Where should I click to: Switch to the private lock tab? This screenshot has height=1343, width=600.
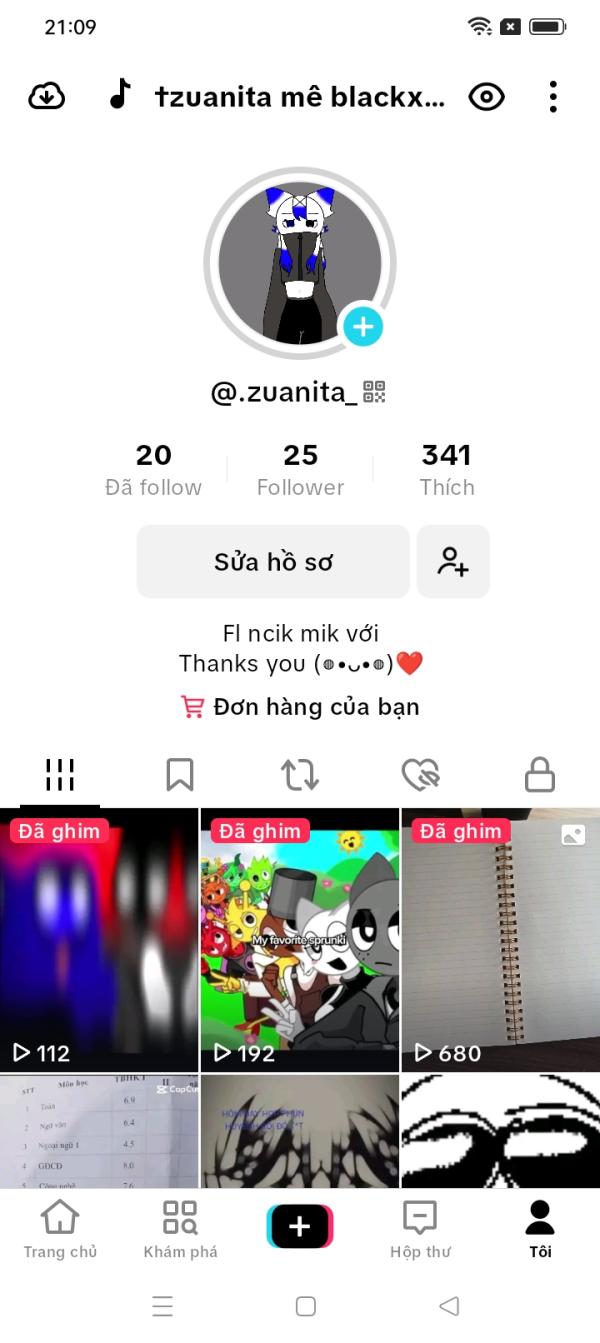coord(540,774)
